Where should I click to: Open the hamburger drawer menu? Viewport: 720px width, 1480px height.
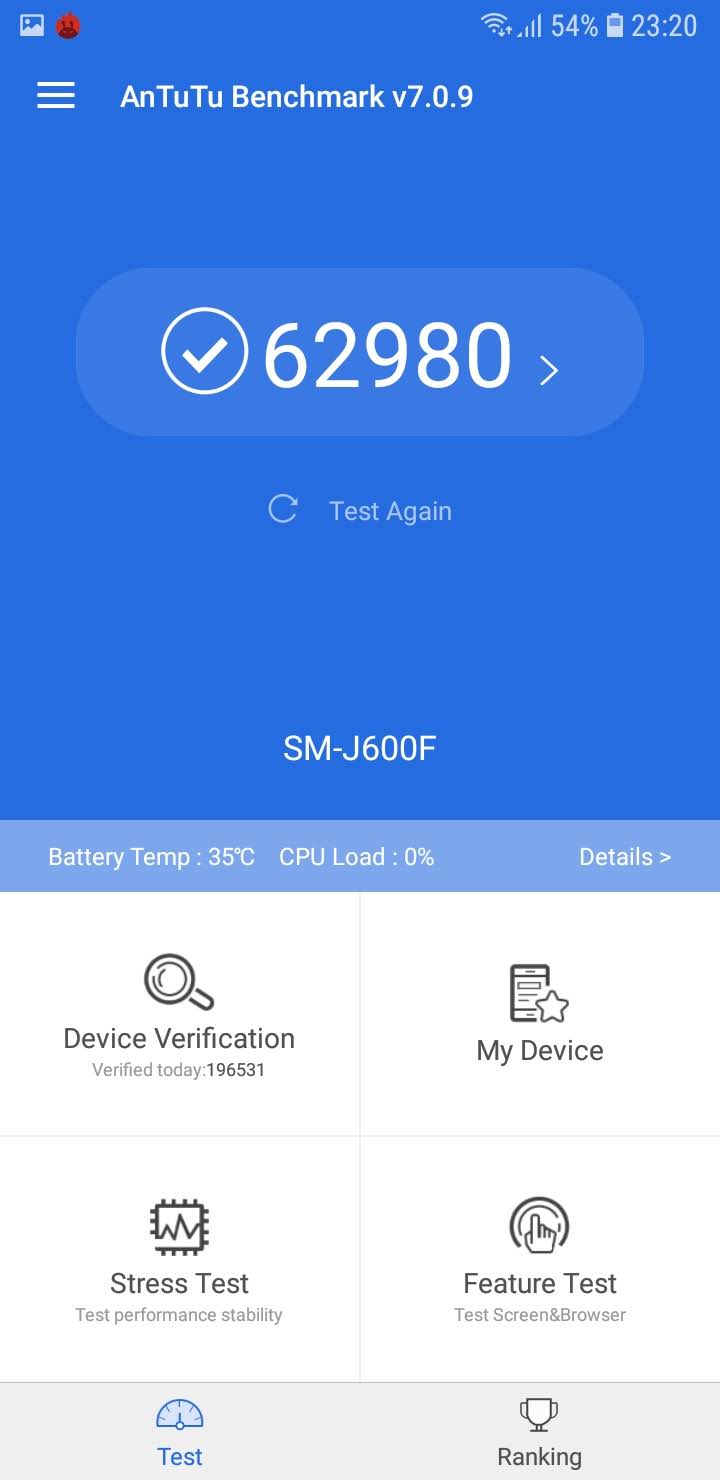click(x=56, y=96)
